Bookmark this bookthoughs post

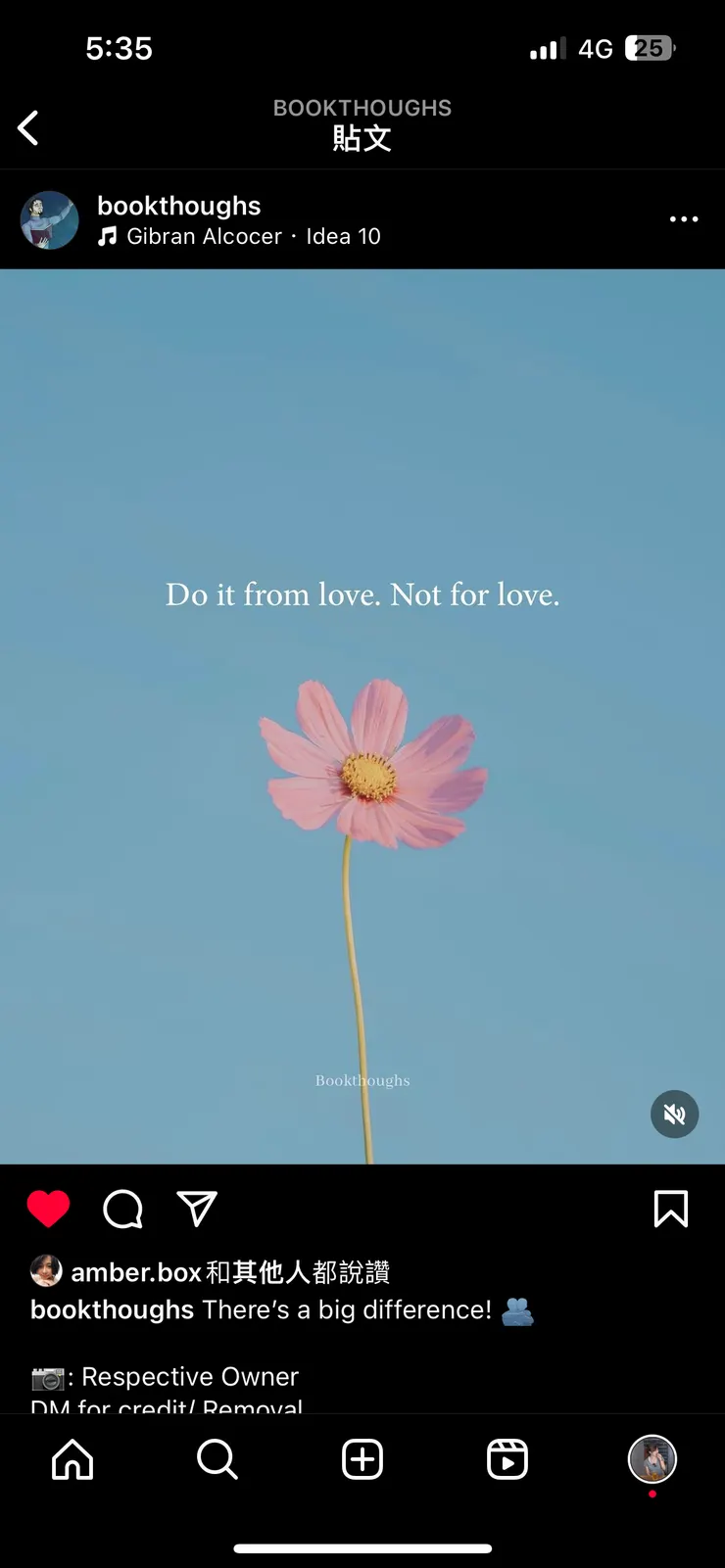671,1209
